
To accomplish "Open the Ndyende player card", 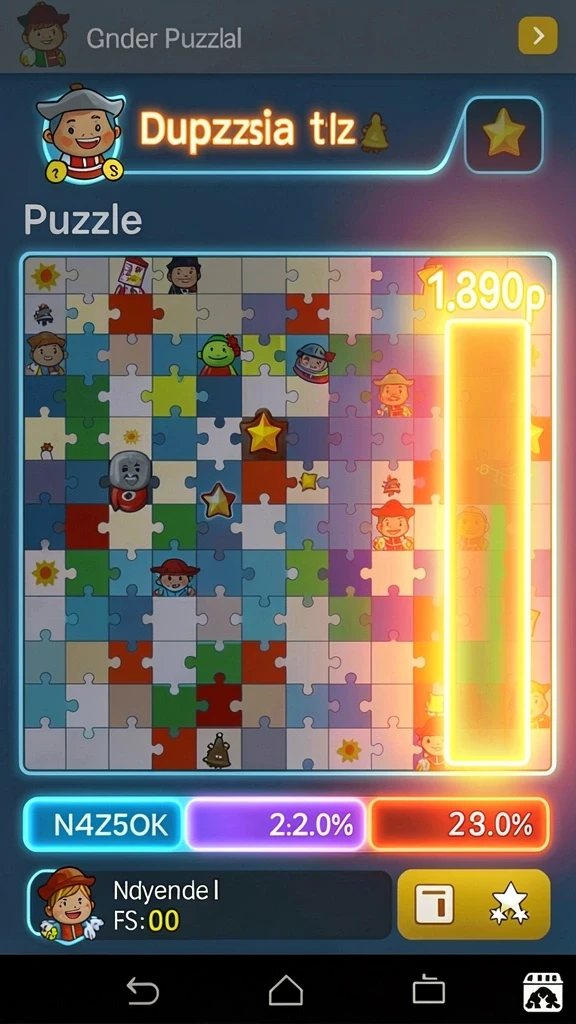I will 209,905.
